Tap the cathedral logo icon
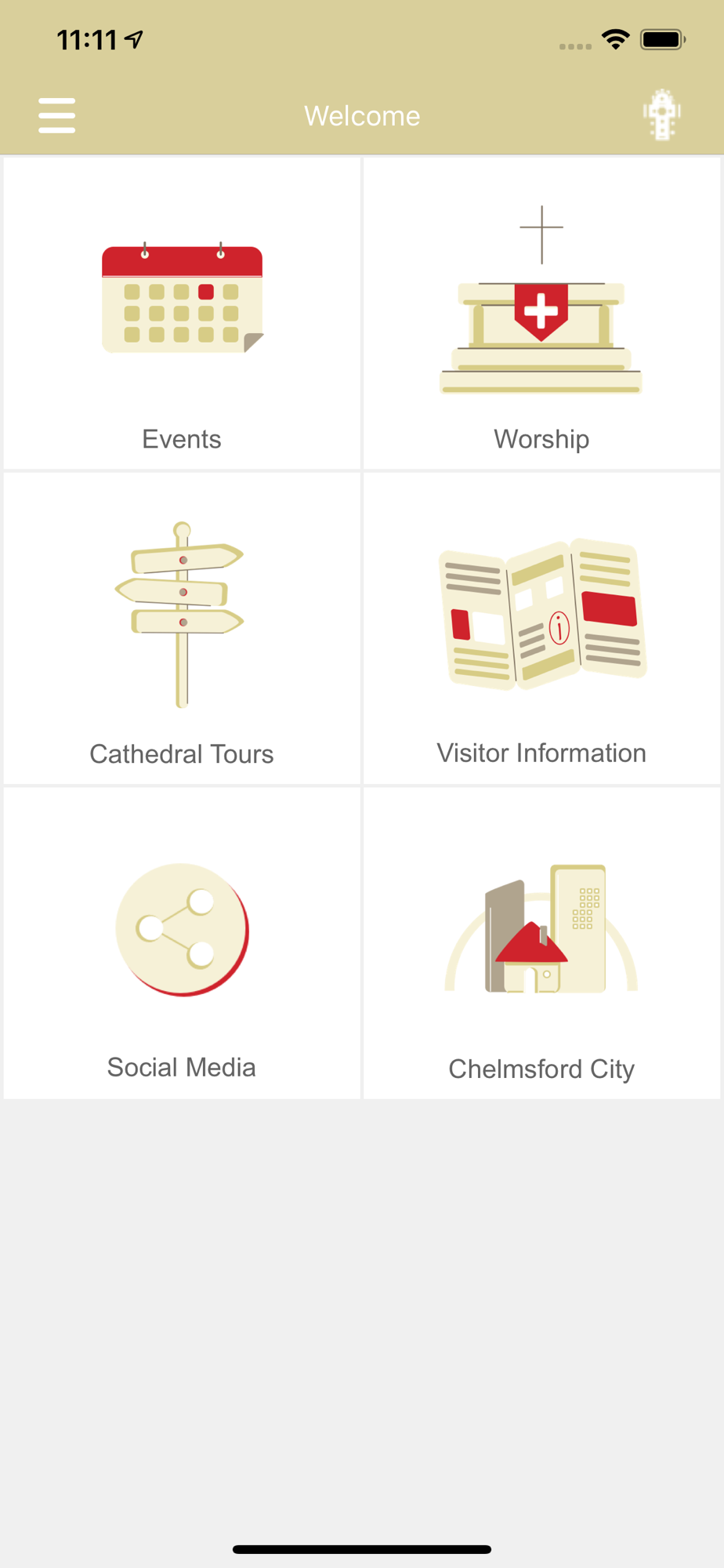The width and height of the screenshot is (724, 1568). click(662, 114)
